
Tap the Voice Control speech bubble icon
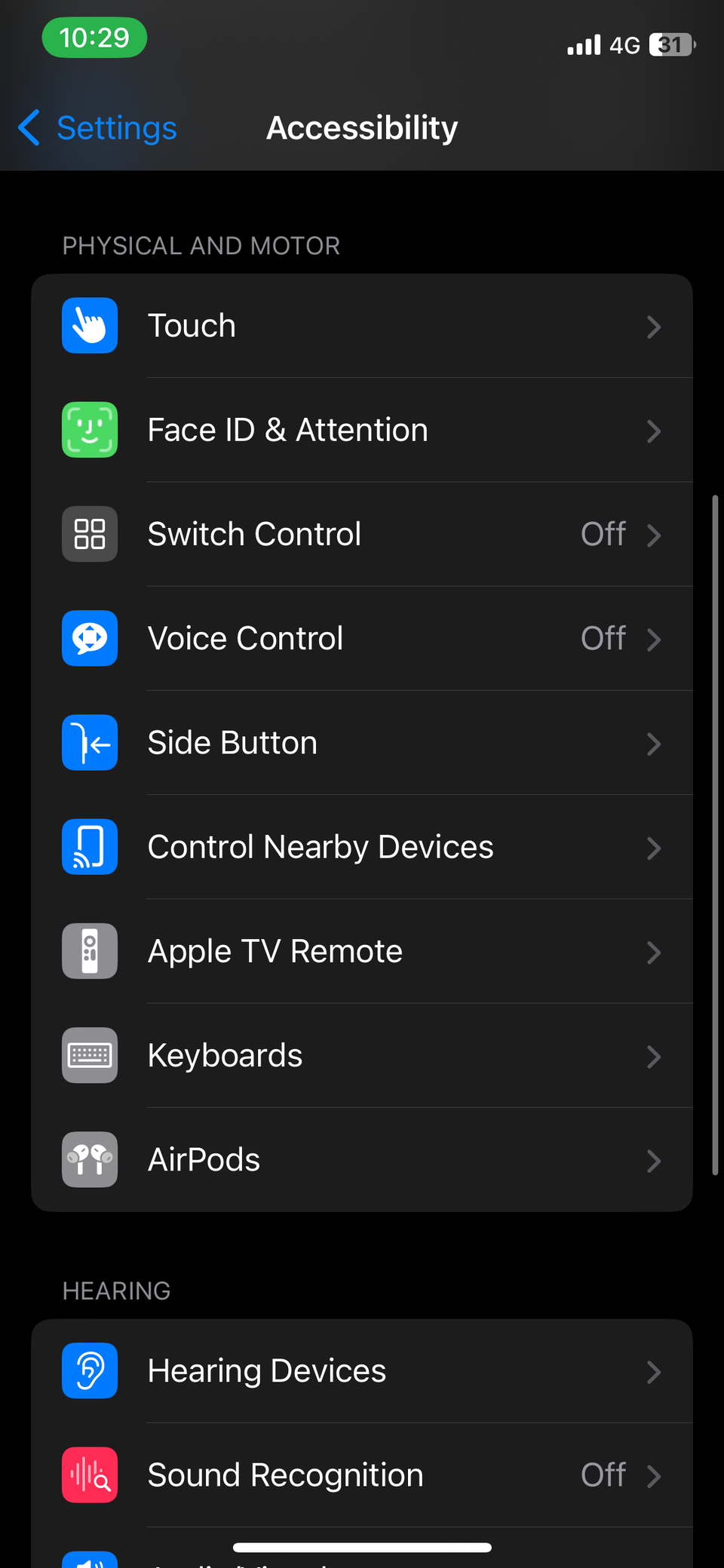90,638
